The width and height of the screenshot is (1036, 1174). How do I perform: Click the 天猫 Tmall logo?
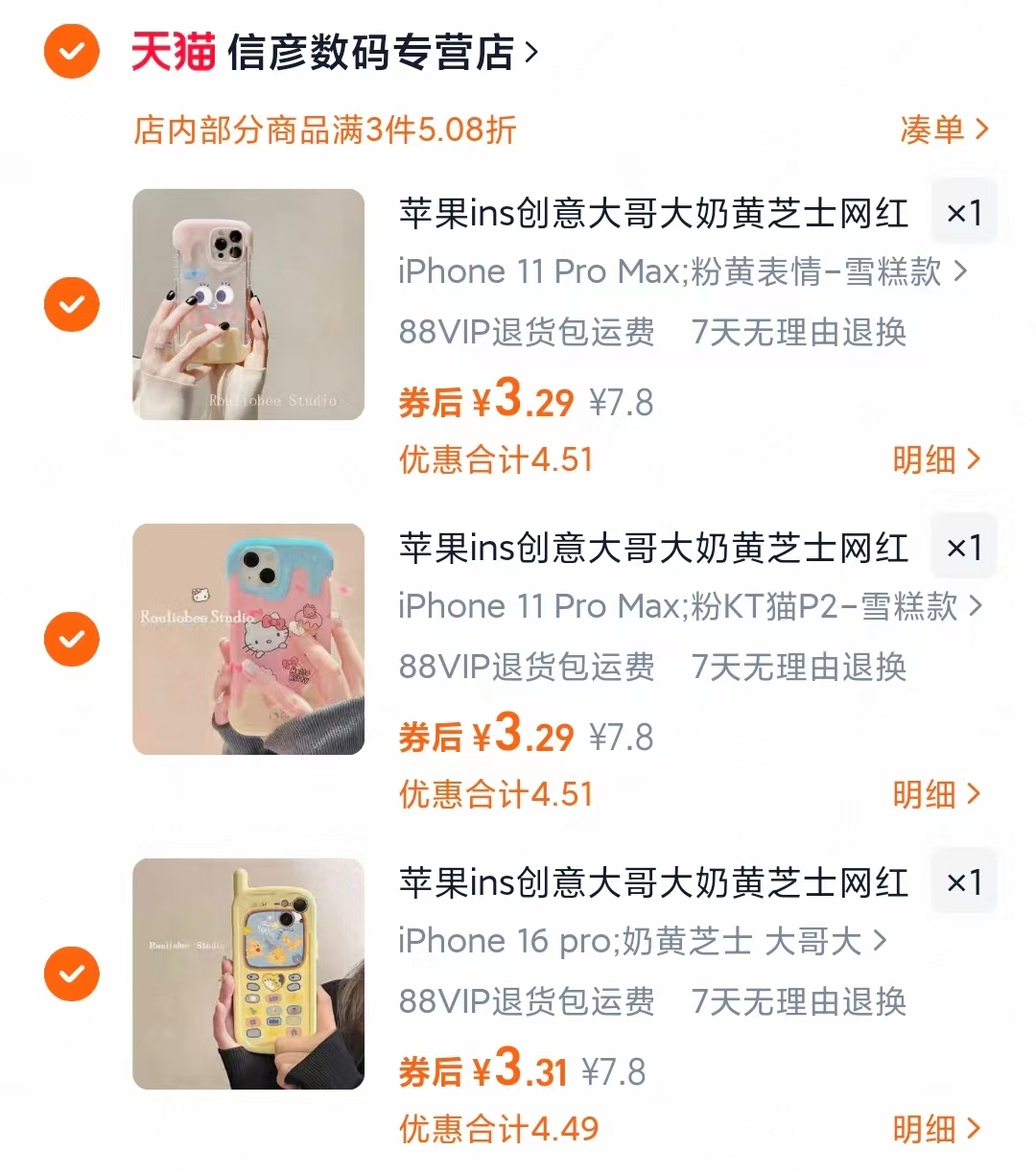pos(171,54)
